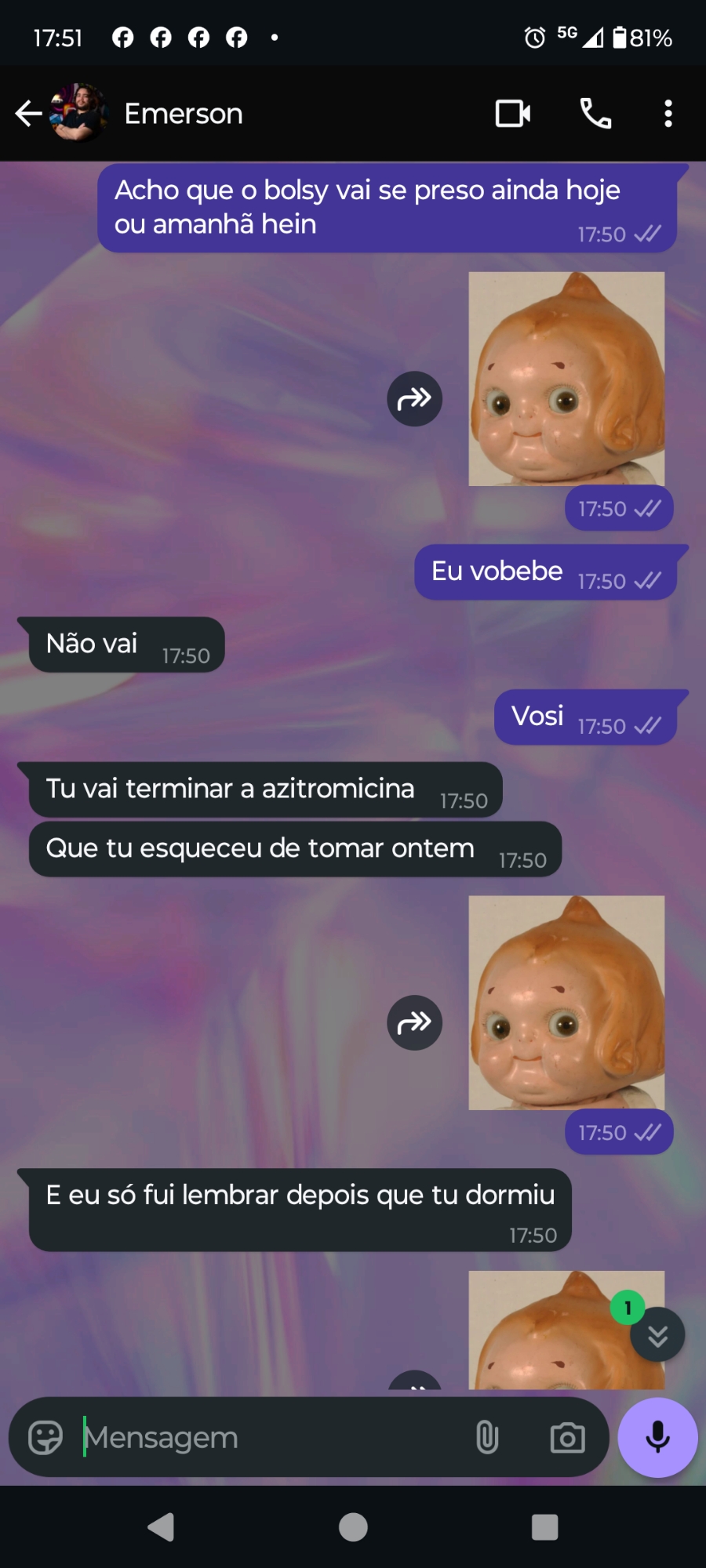Attach a file with the paperclip
The height and width of the screenshot is (1568, 706).
pyautogui.click(x=487, y=1437)
